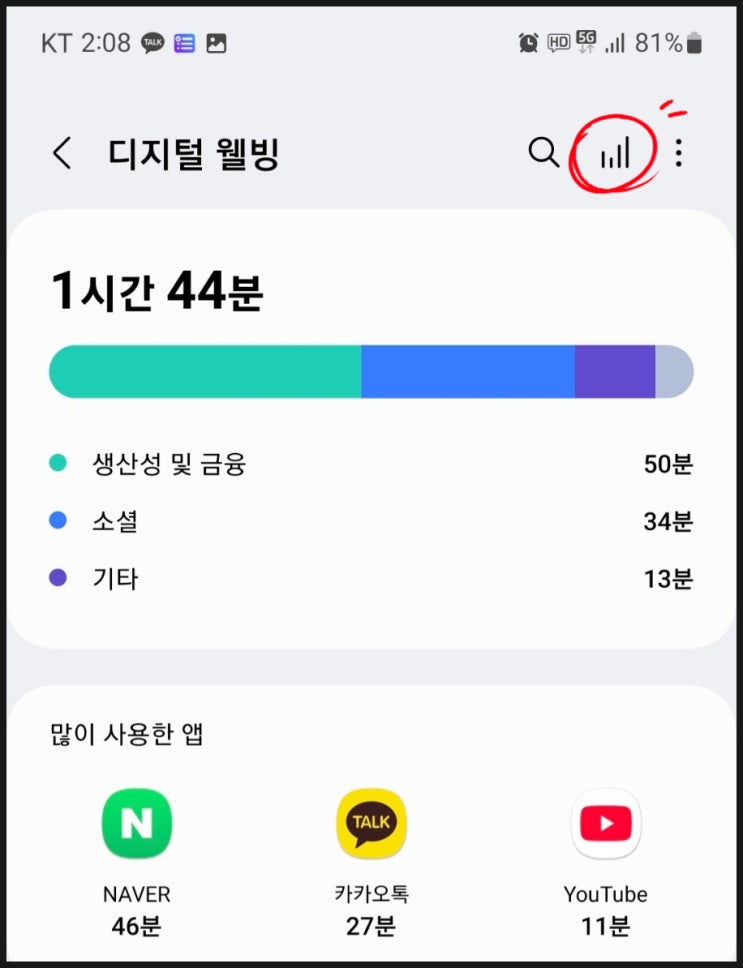Open the 1시간 44분 screen time card
The width and height of the screenshot is (743, 968).
(370, 430)
